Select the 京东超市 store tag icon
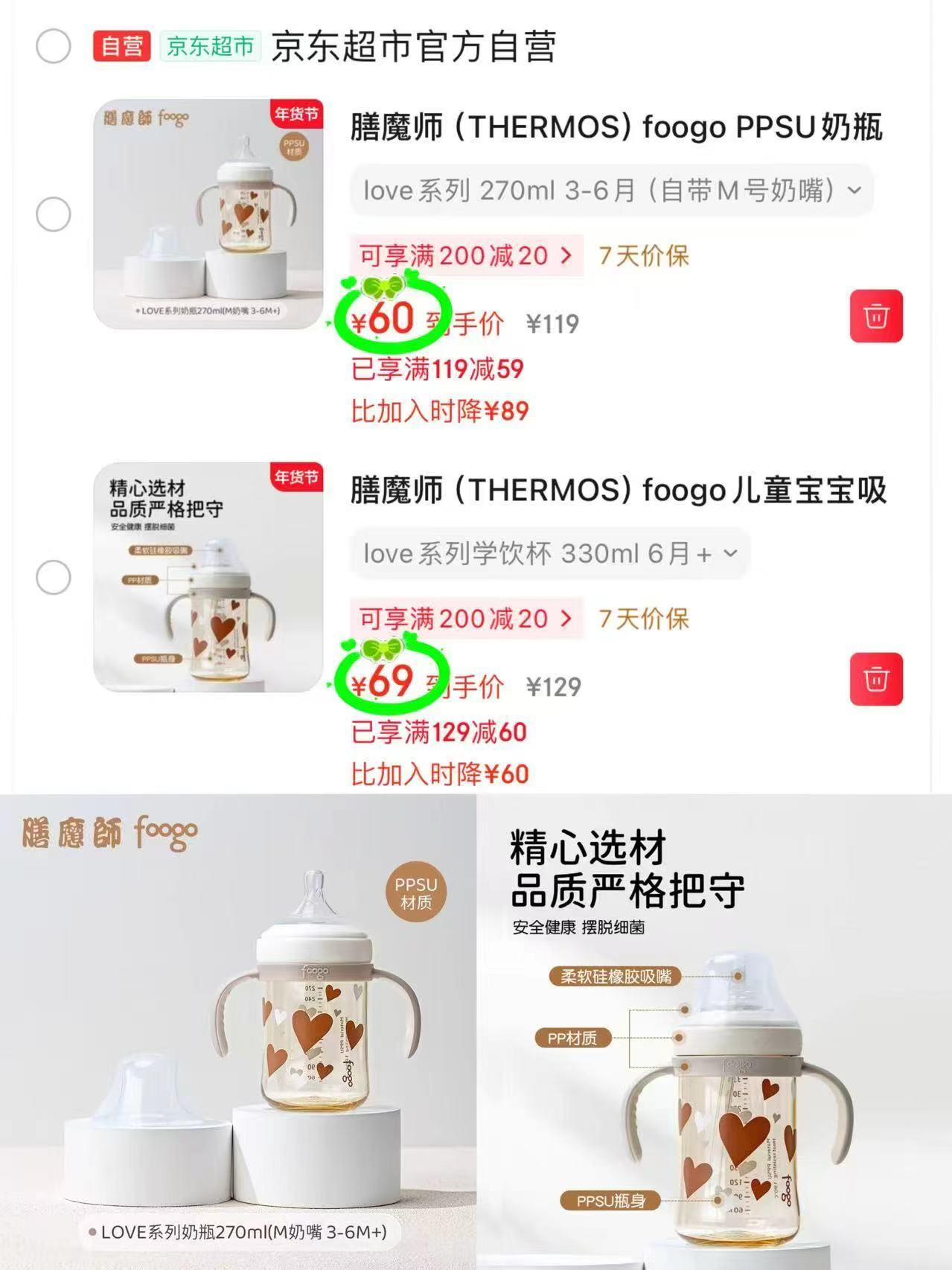Viewport: 952px width, 1270px height. 211,45
